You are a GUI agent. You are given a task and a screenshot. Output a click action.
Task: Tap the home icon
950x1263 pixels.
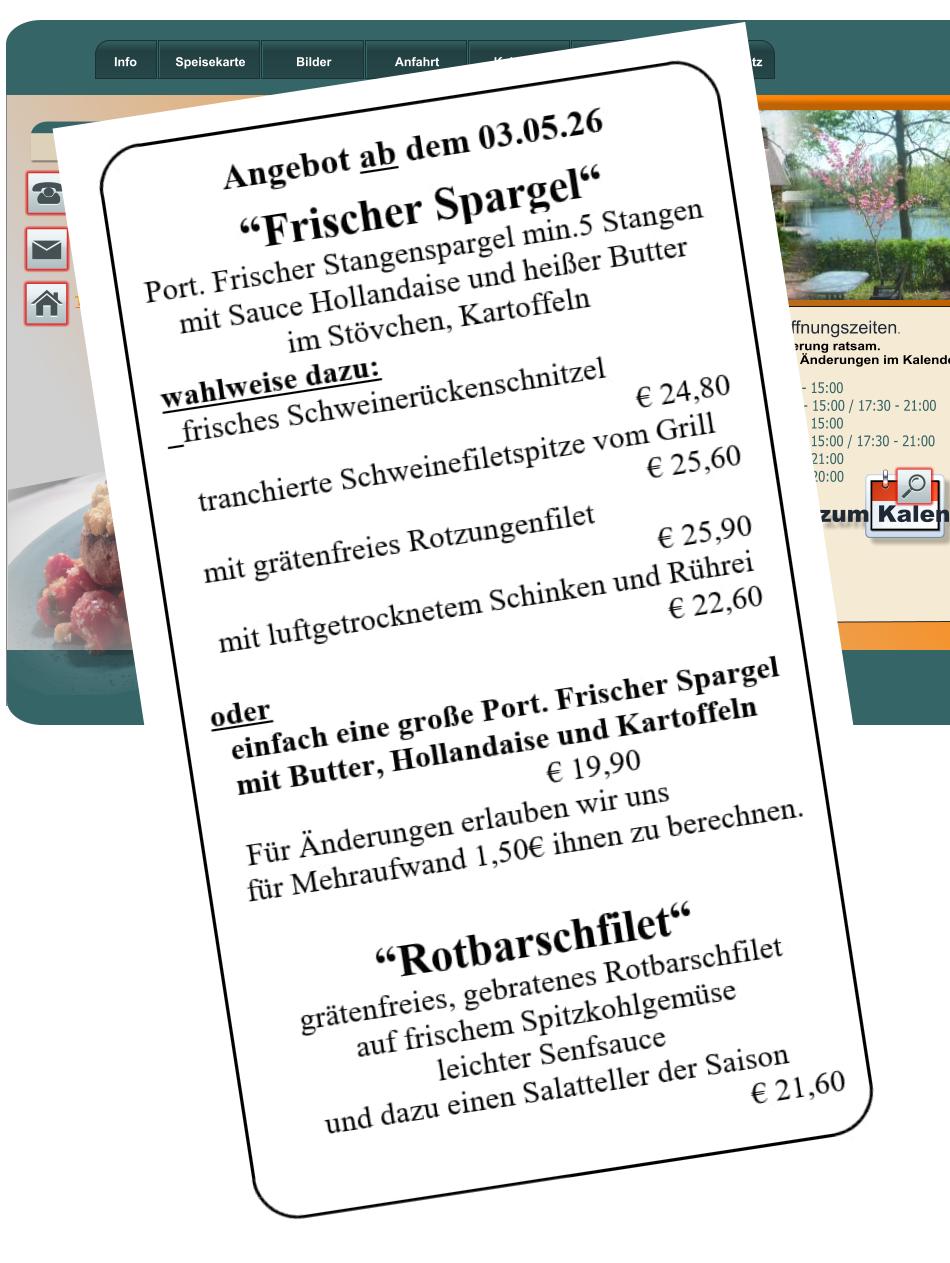coord(46,304)
